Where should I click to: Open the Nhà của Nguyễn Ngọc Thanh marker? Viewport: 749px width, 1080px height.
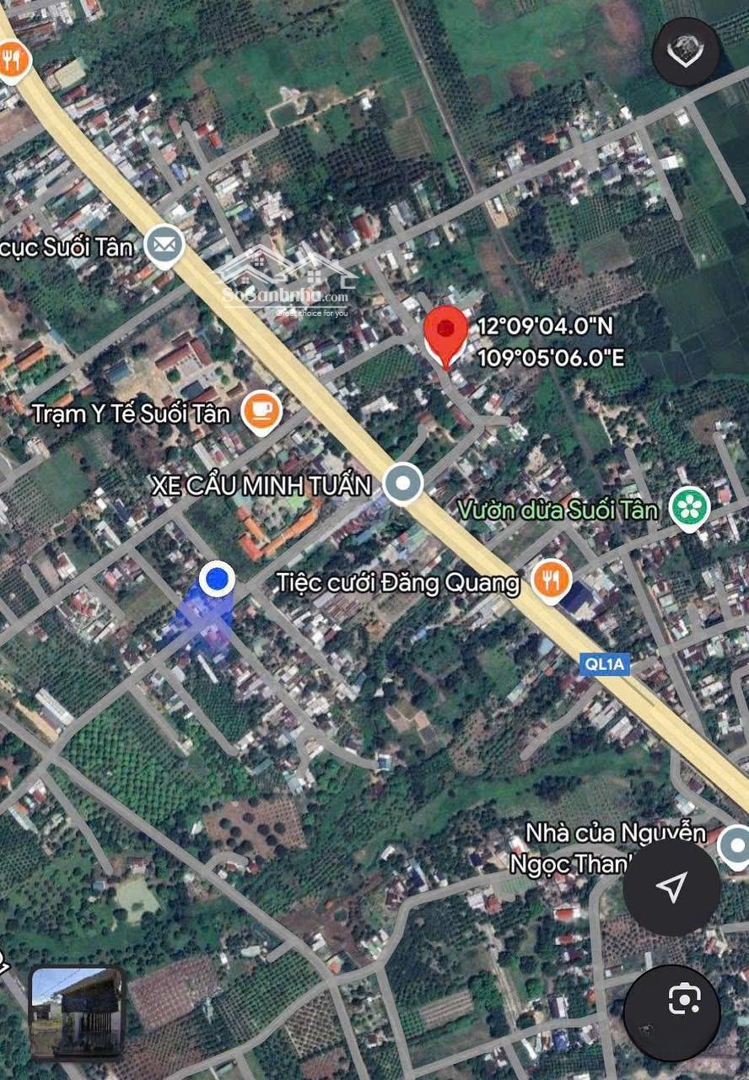[x=736, y=847]
